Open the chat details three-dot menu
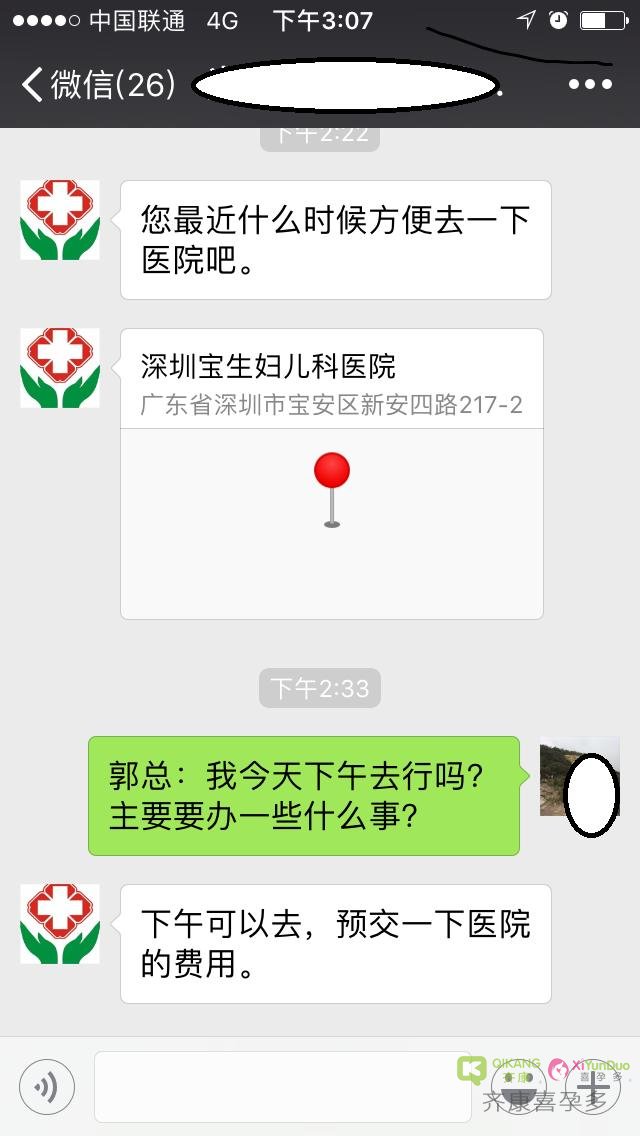Image resolution: width=640 pixels, height=1136 pixels. pyautogui.click(x=589, y=85)
